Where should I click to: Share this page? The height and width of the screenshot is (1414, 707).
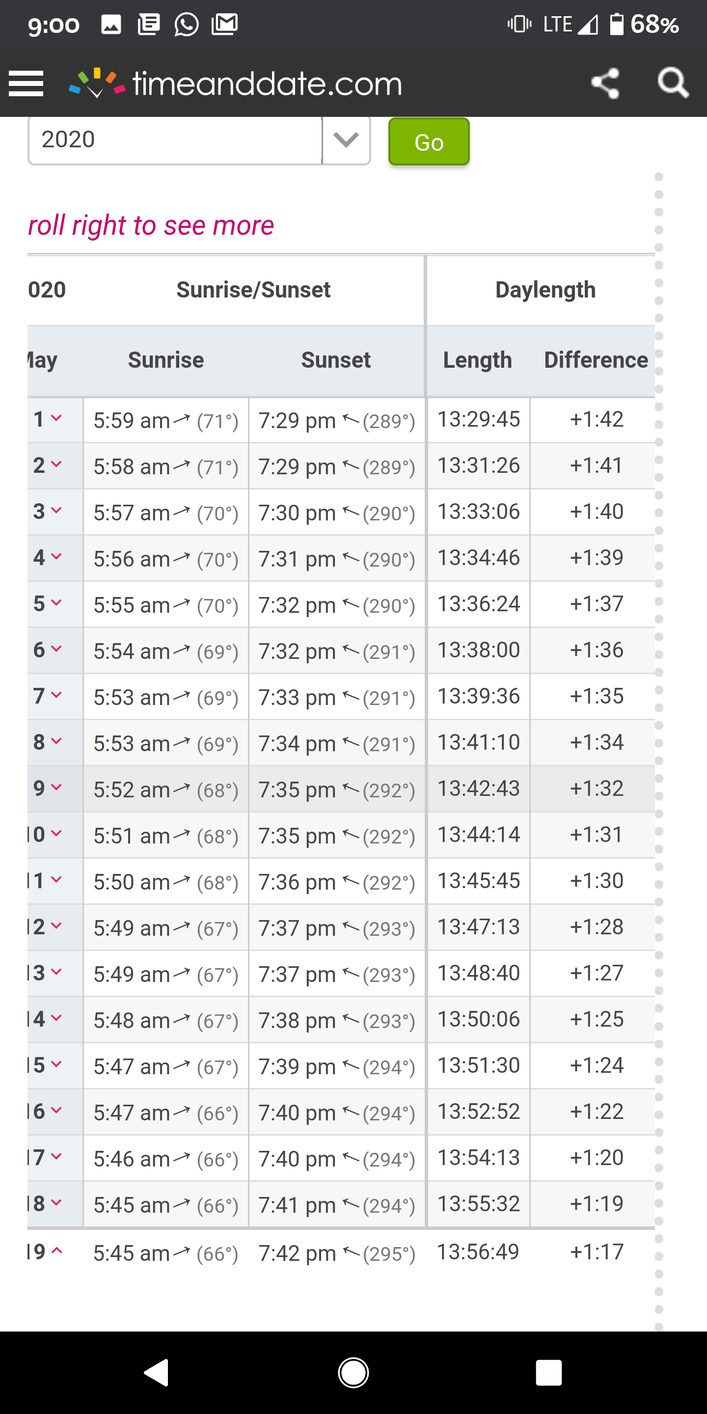(605, 84)
